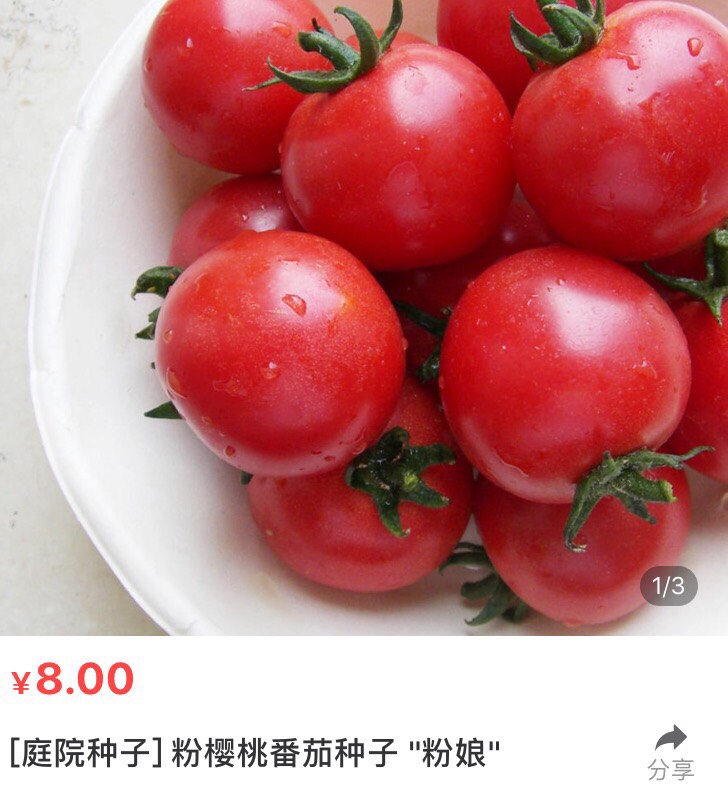Image resolution: width=728 pixels, height=802 pixels.
Task: Share this tomato seed product via 分享
Action: pyautogui.click(x=670, y=751)
